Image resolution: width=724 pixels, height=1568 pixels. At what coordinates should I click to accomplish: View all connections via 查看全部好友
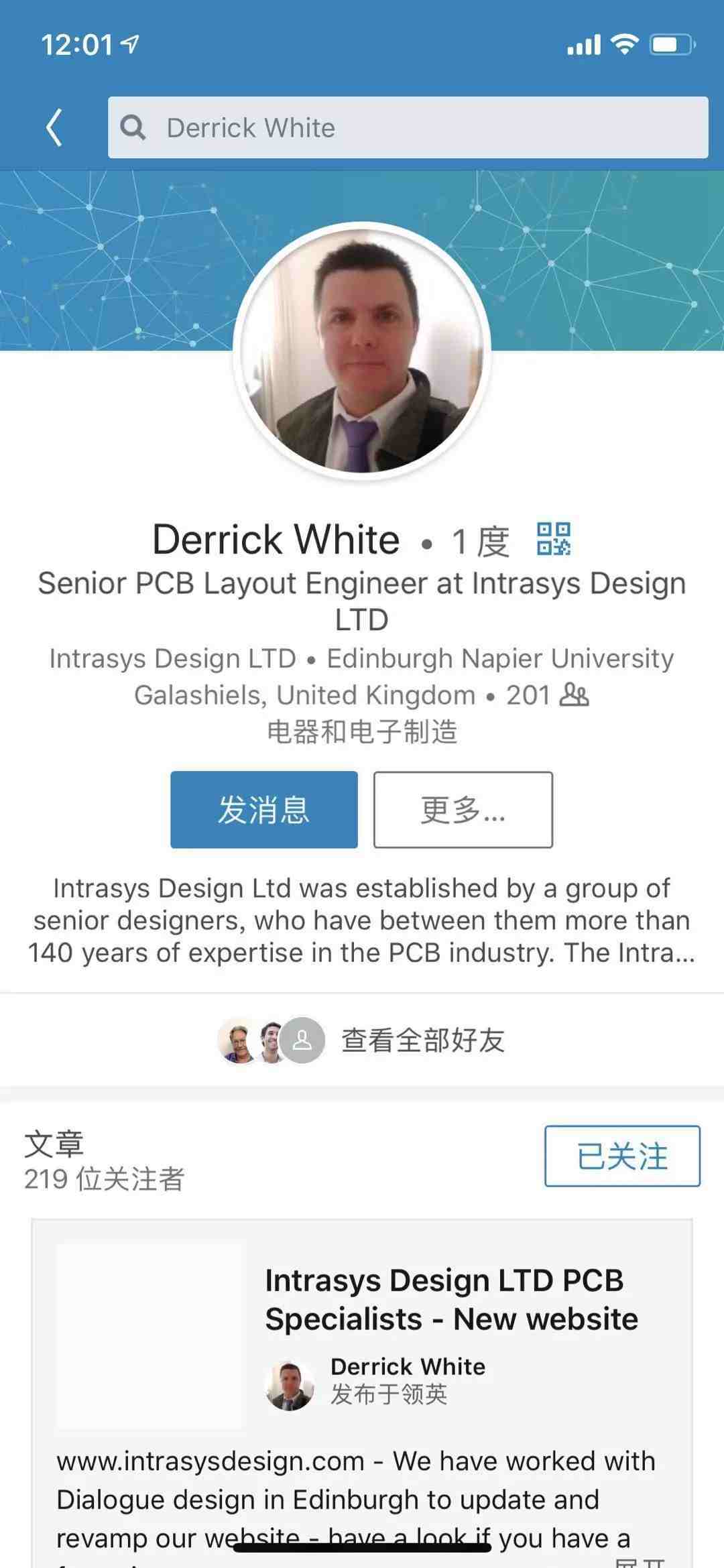tap(422, 1040)
